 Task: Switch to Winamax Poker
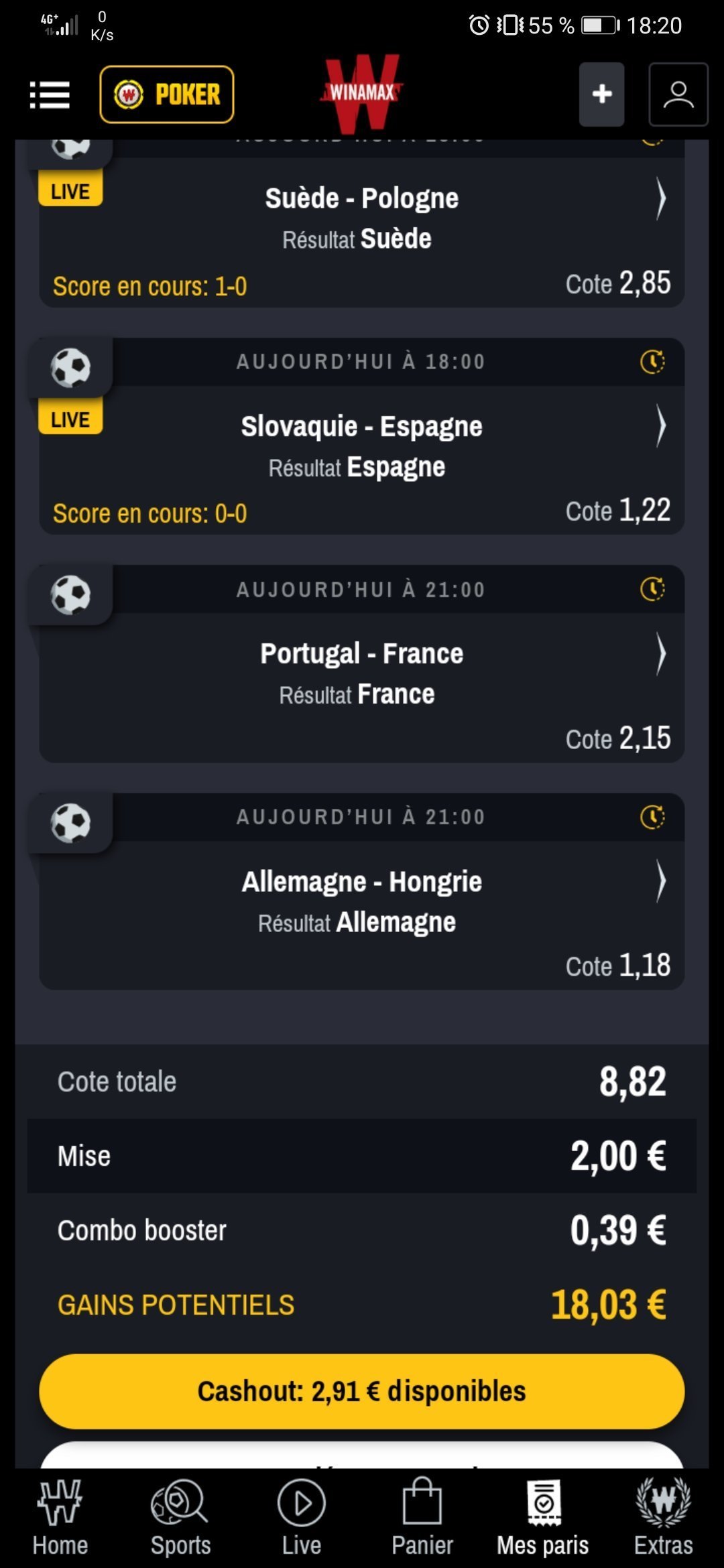(x=167, y=94)
